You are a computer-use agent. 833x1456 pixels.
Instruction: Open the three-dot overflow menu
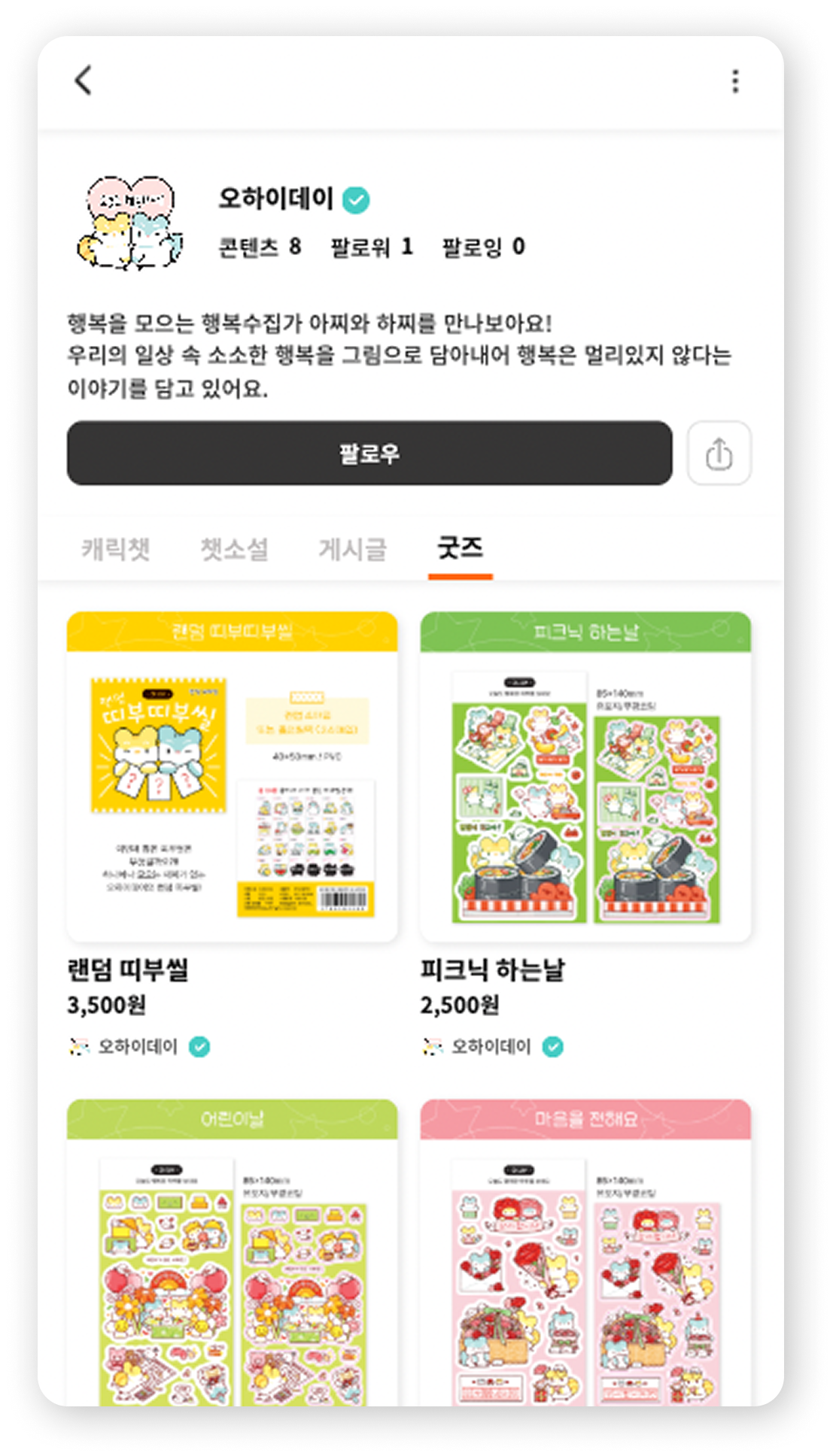tap(735, 81)
